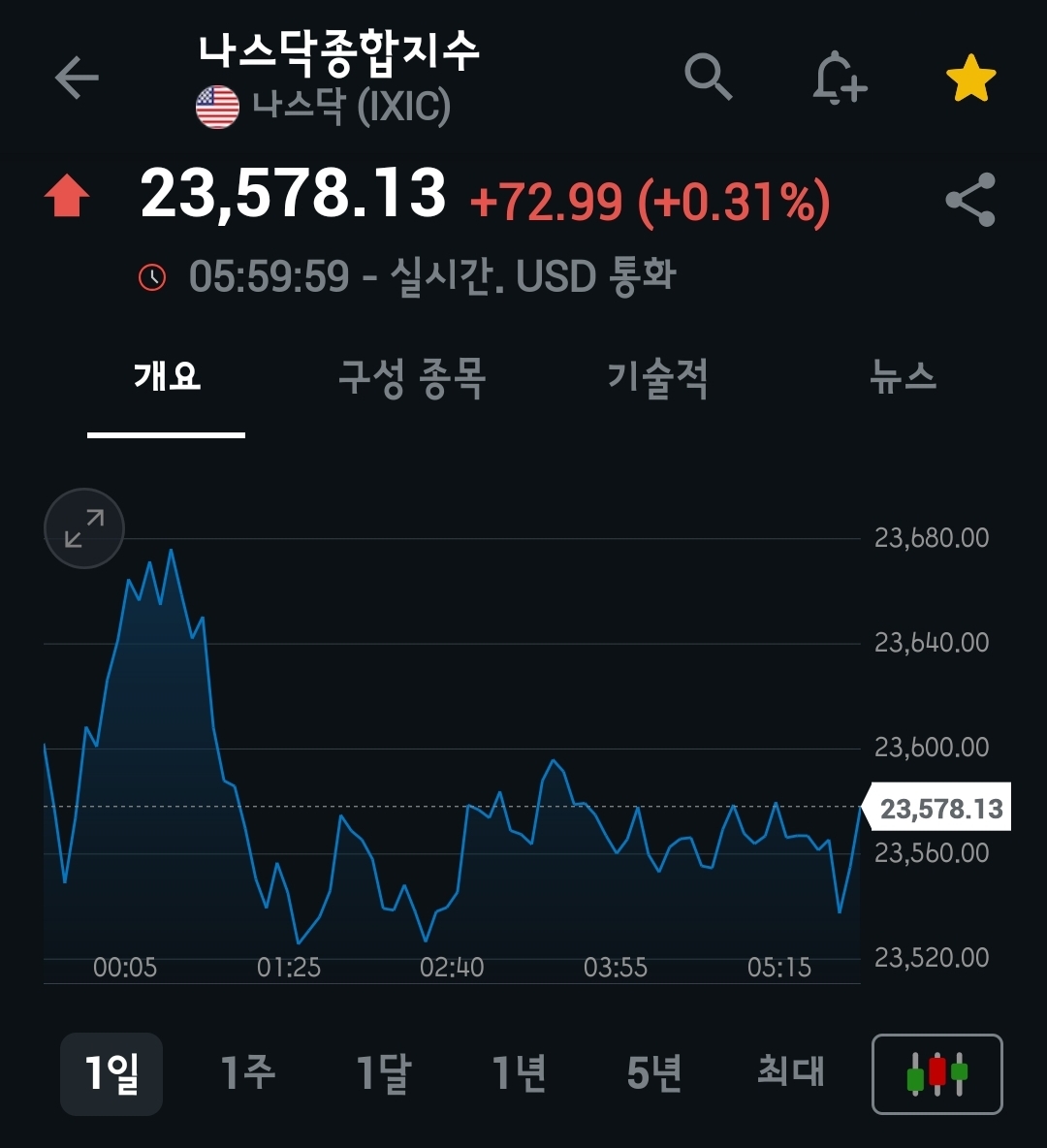
Task: Expand the chart to full screen
Action: (x=84, y=527)
